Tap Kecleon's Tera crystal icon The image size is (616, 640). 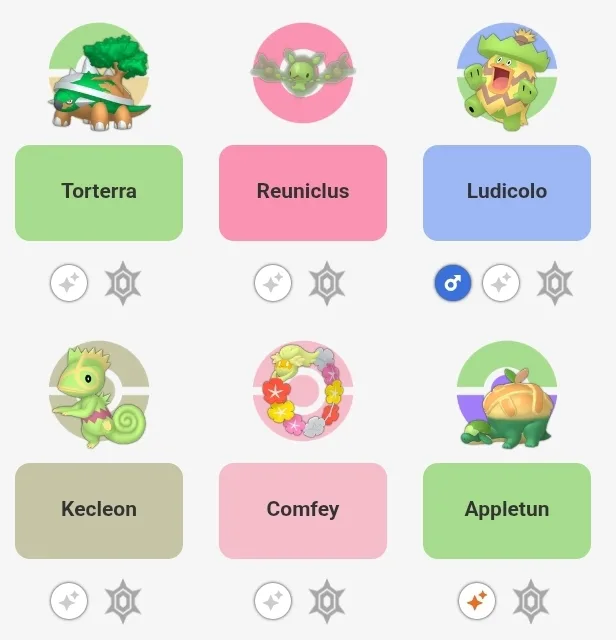pyautogui.click(x=123, y=602)
